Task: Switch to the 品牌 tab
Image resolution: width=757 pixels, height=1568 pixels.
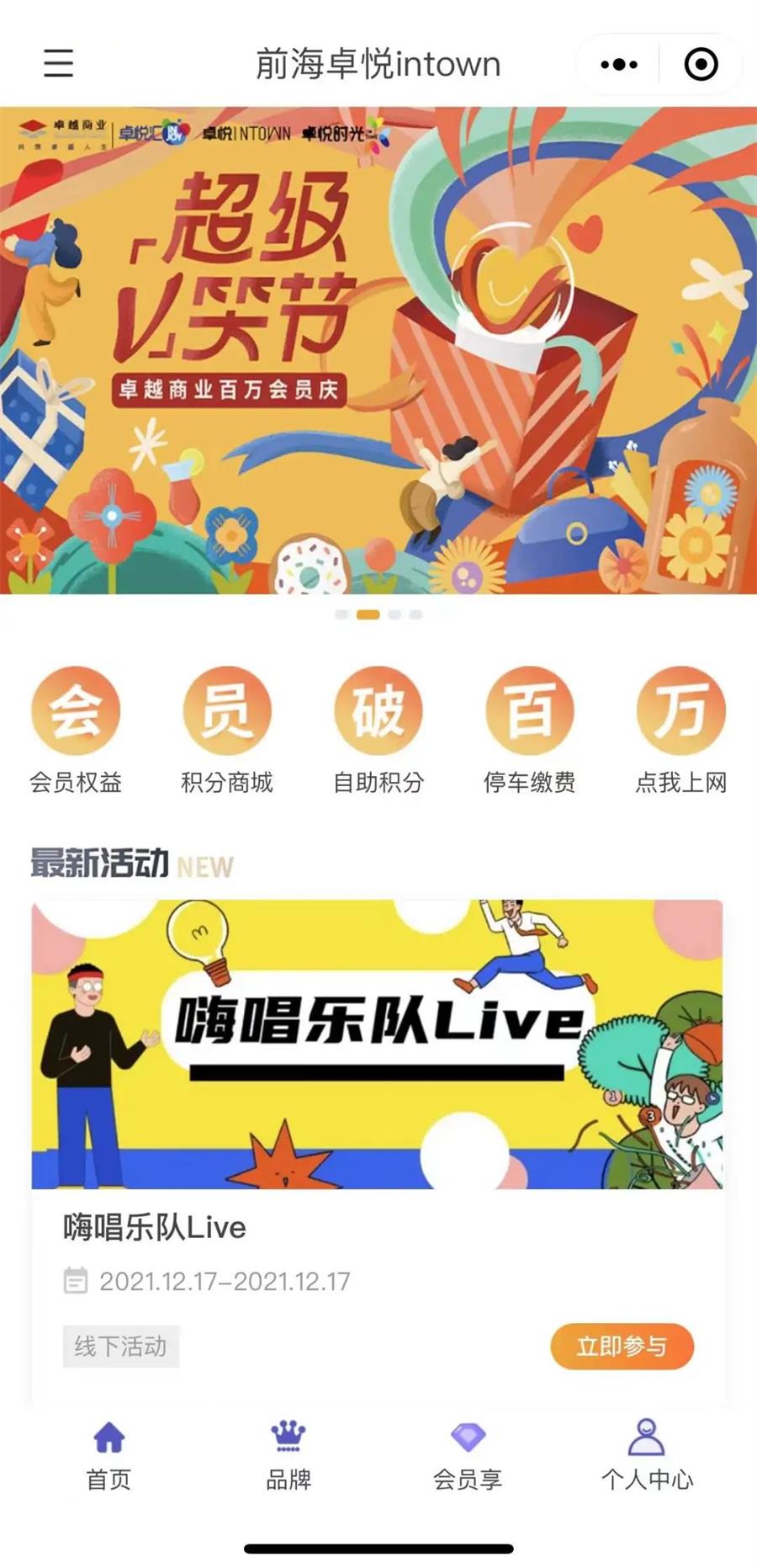Action: (289, 1453)
